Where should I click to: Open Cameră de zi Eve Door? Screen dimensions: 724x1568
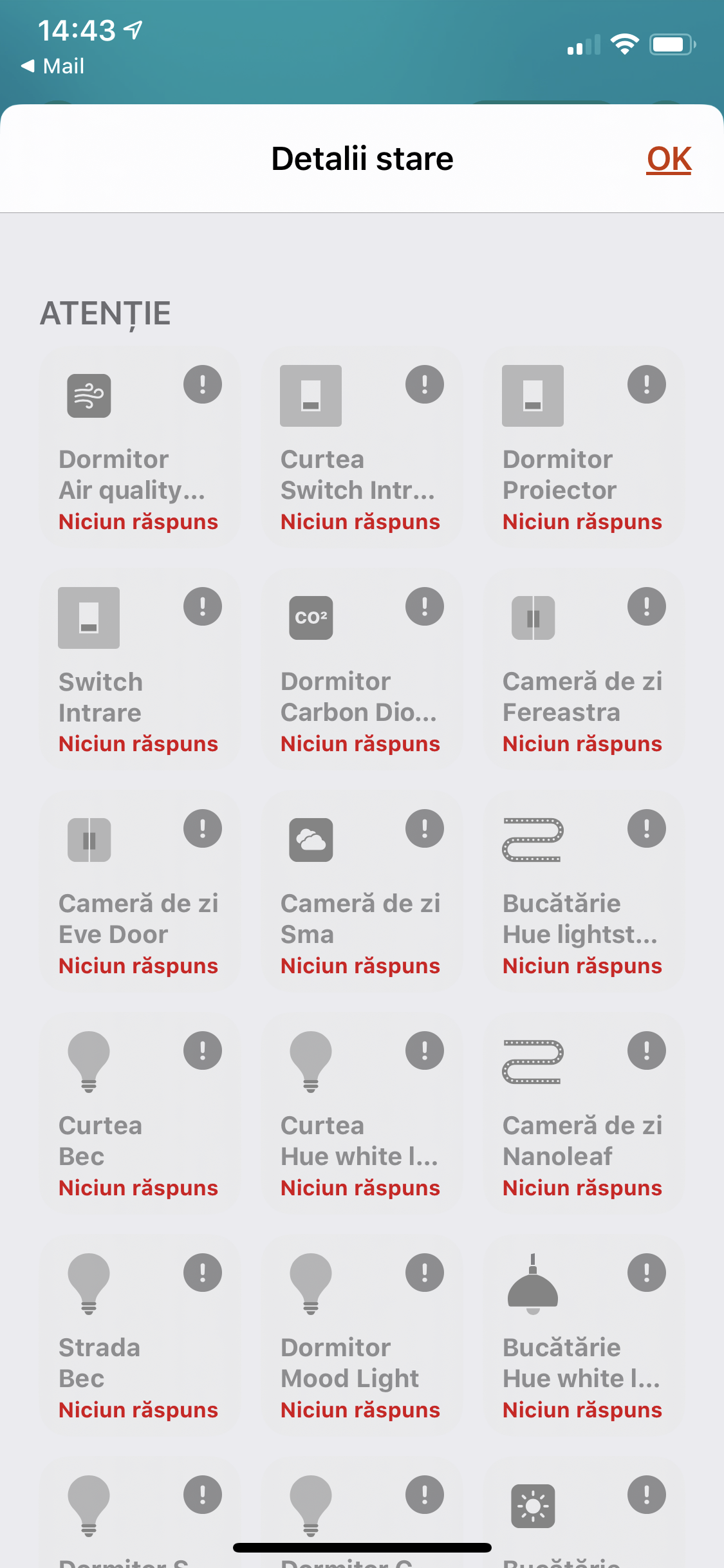[x=140, y=891]
